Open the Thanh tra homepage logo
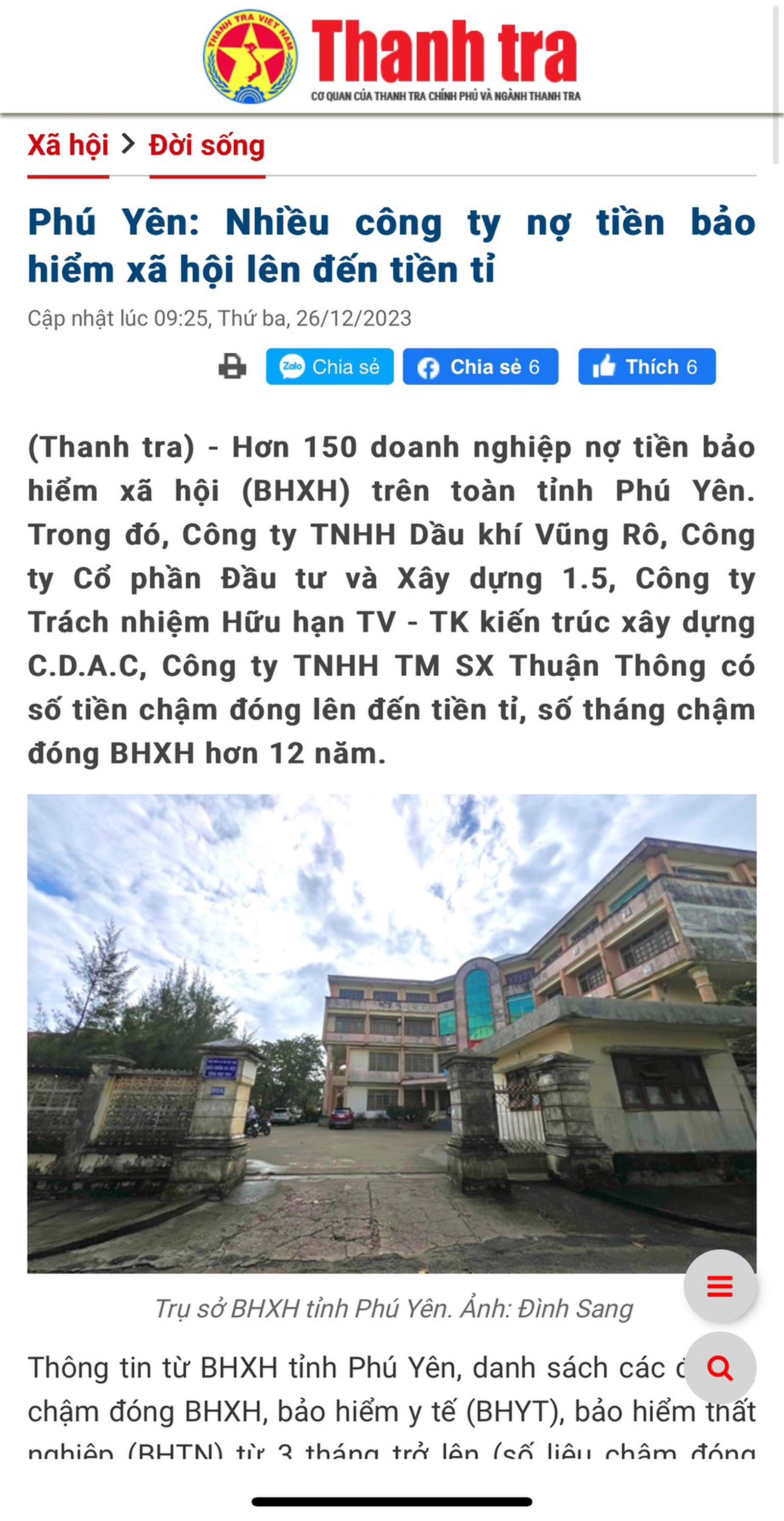This screenshot has height=1521, width=784. click(392, 57)
